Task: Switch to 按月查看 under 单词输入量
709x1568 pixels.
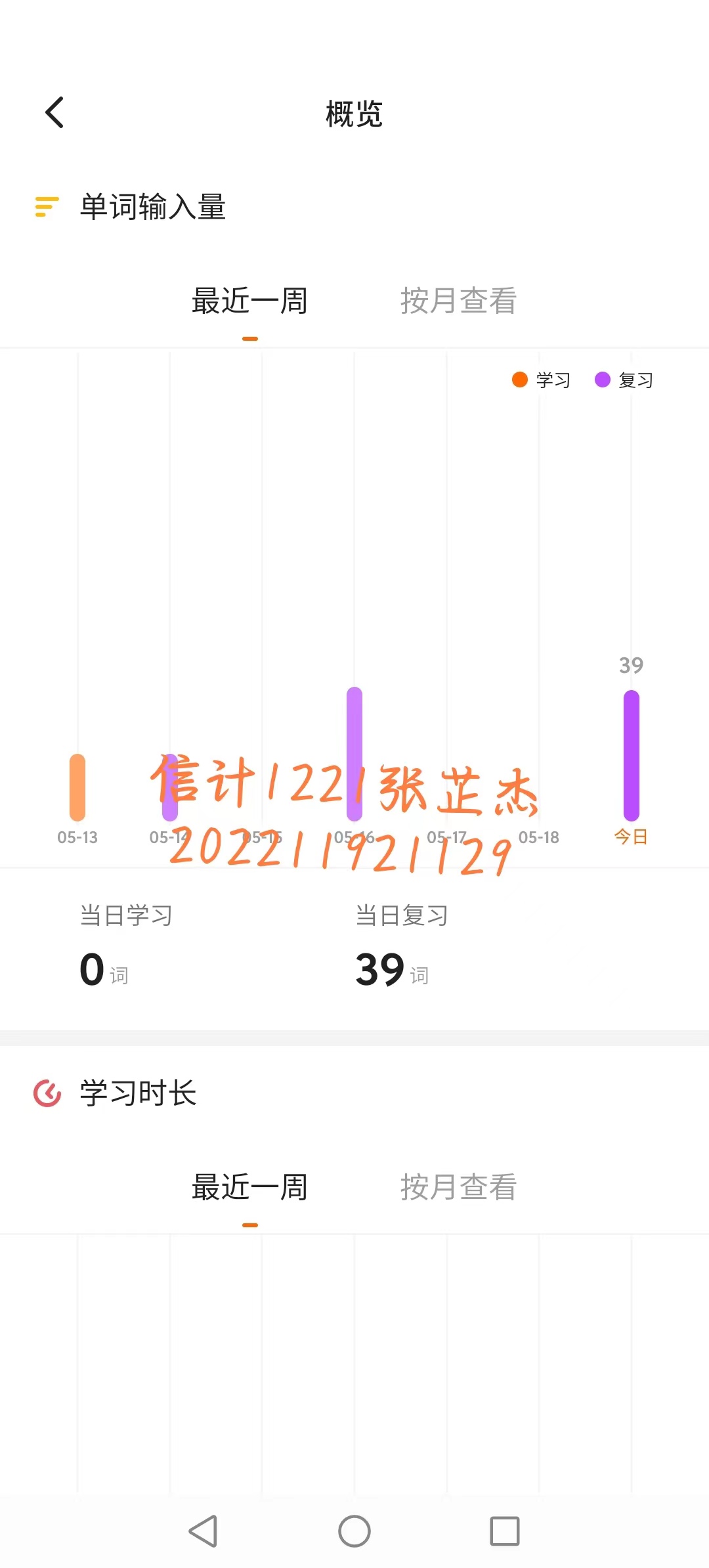Action: pos(458,301)
